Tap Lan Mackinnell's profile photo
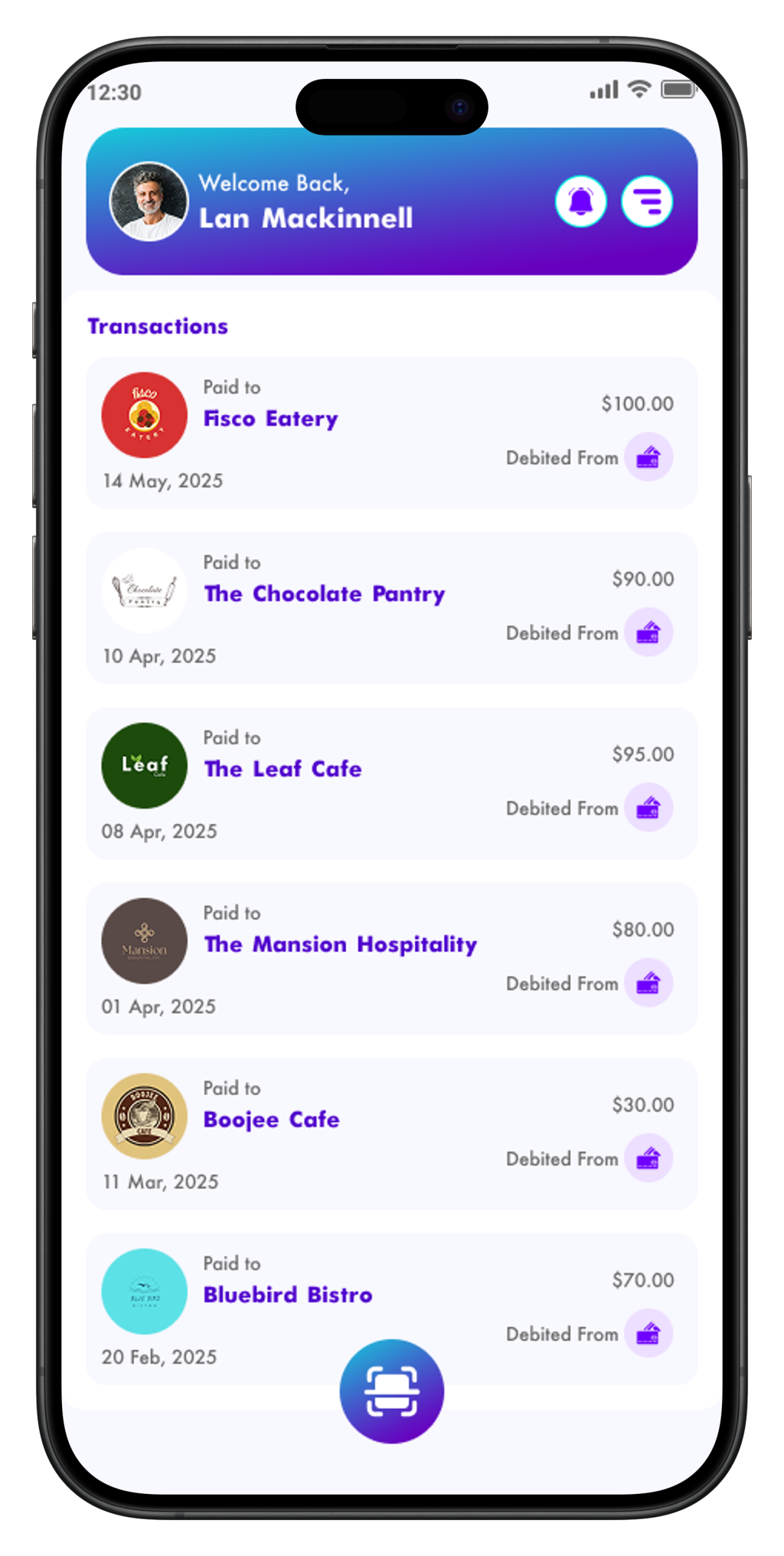This screenshot has height=1556, width=784. [x=148, y=201]
